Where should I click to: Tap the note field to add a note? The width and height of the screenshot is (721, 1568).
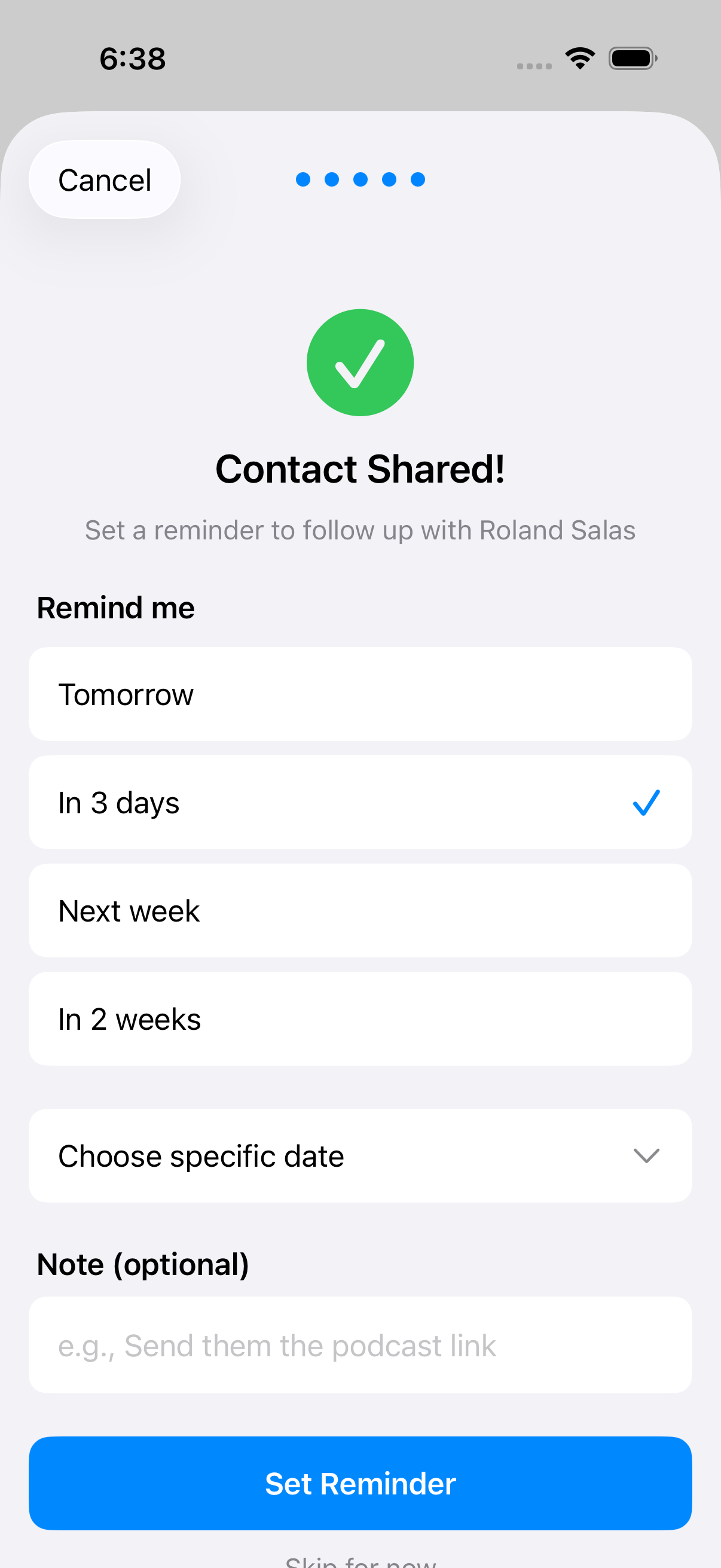click(x=360, y=1345)
